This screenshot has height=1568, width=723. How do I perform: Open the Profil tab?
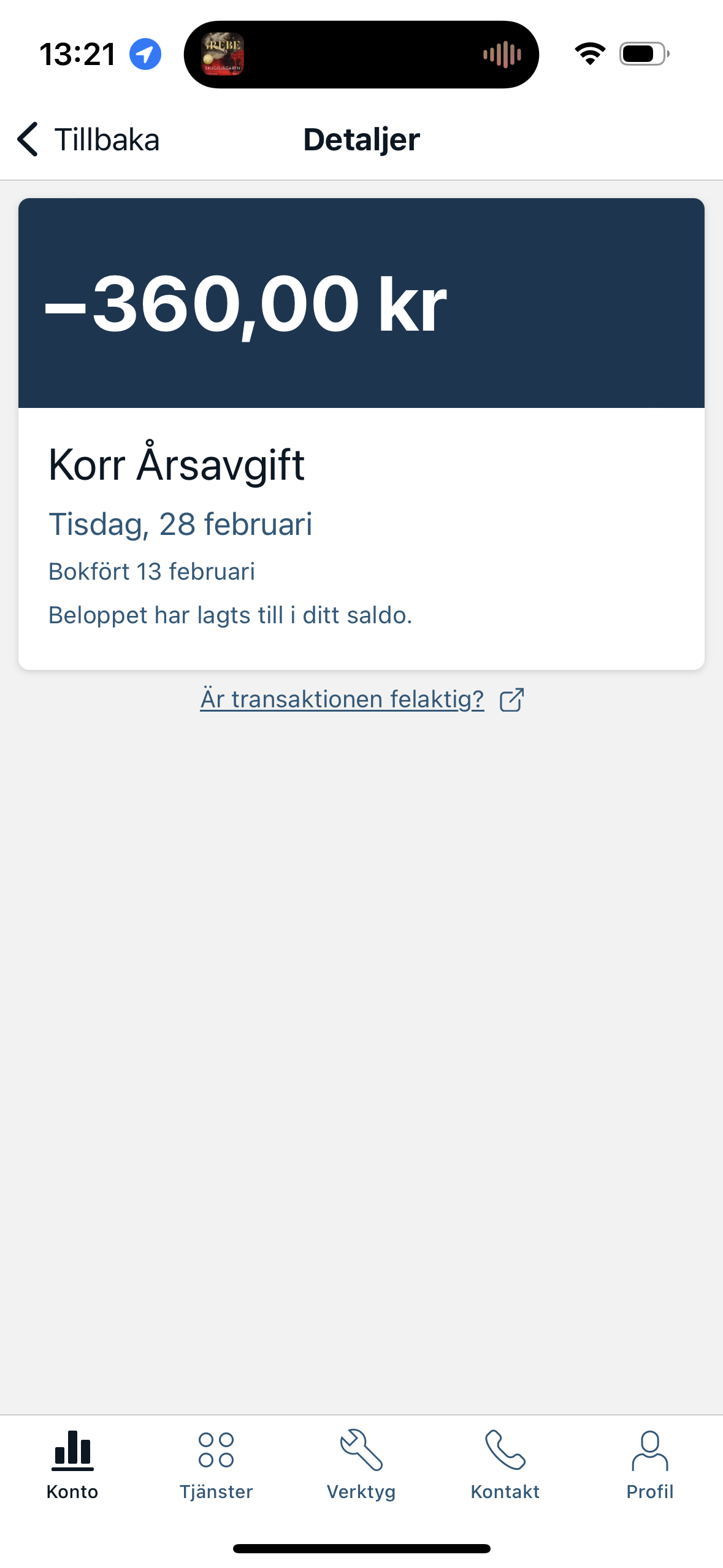coord(649,1464)
